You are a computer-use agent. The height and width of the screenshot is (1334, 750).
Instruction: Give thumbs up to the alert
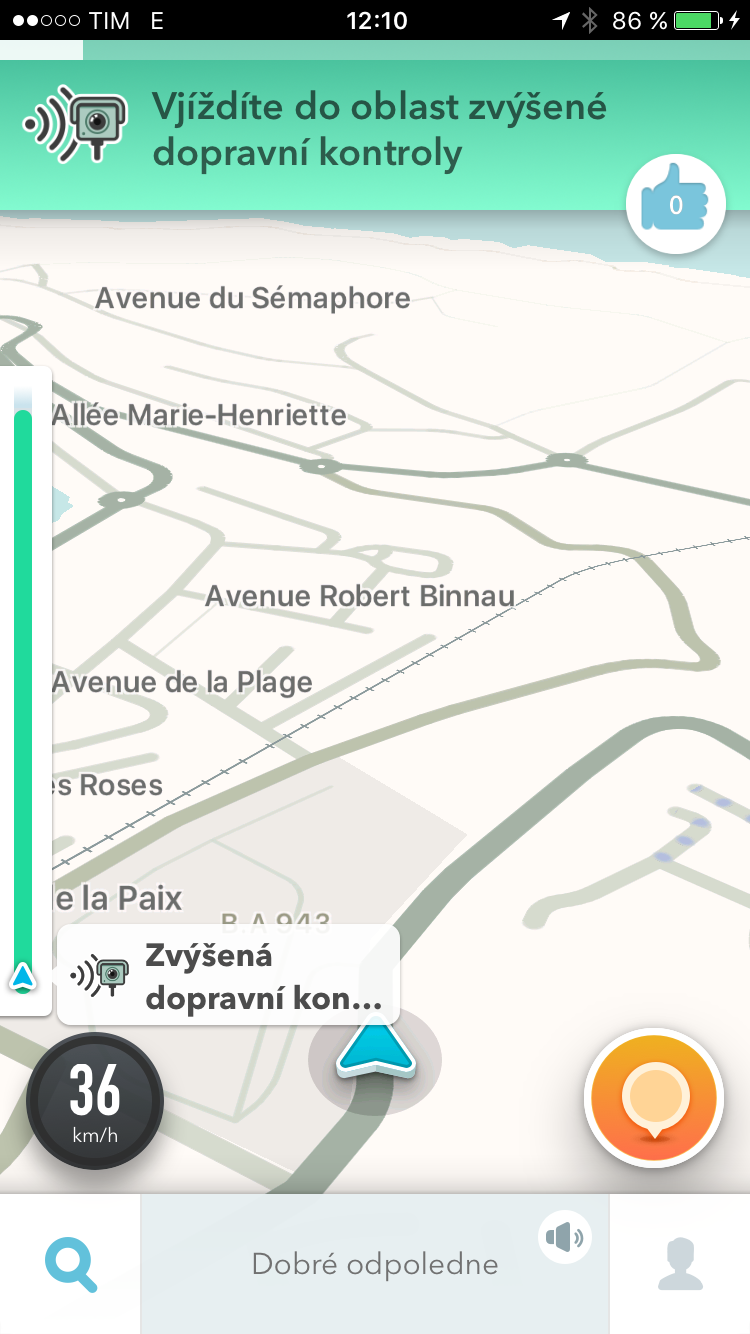[675, 206]
